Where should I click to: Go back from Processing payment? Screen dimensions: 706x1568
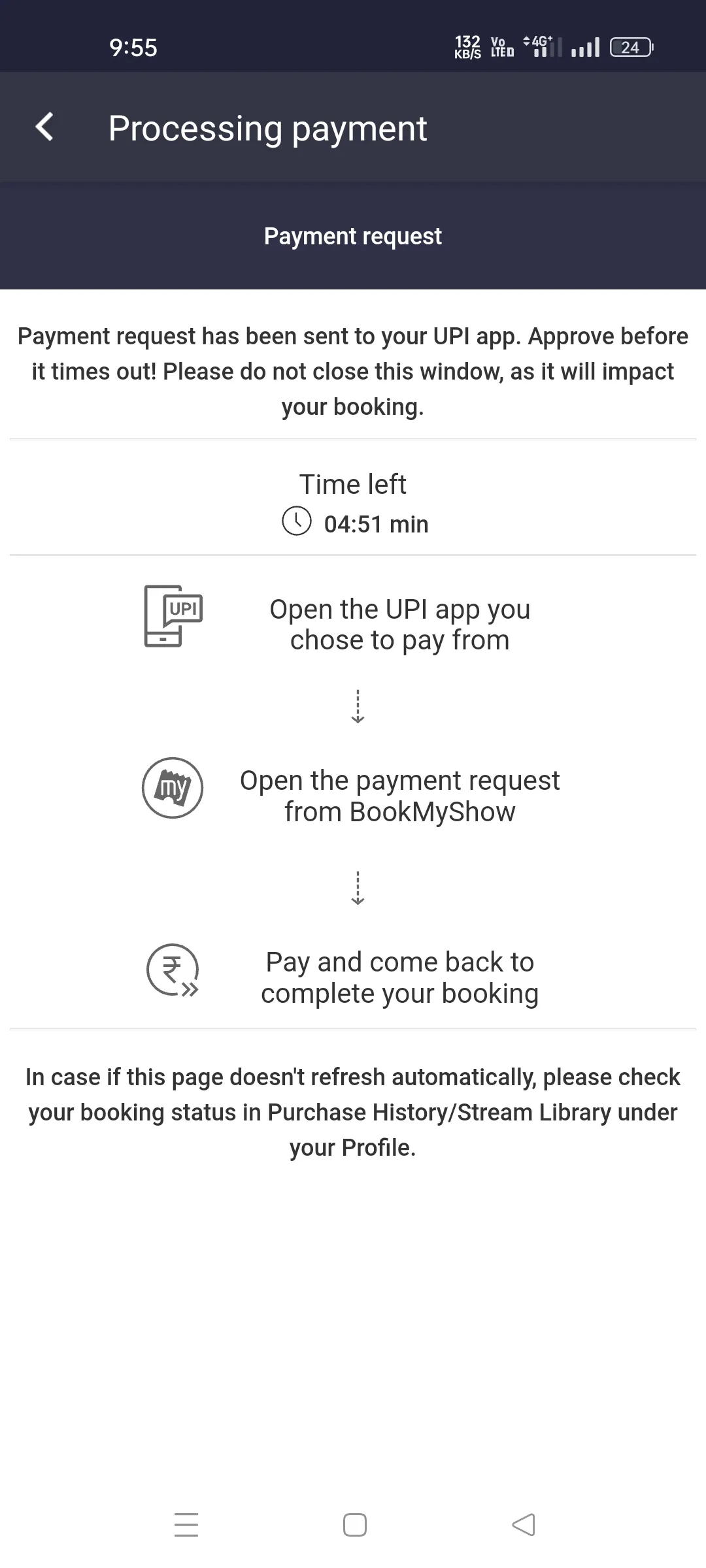pyautogui.click(x=44, y=127)
